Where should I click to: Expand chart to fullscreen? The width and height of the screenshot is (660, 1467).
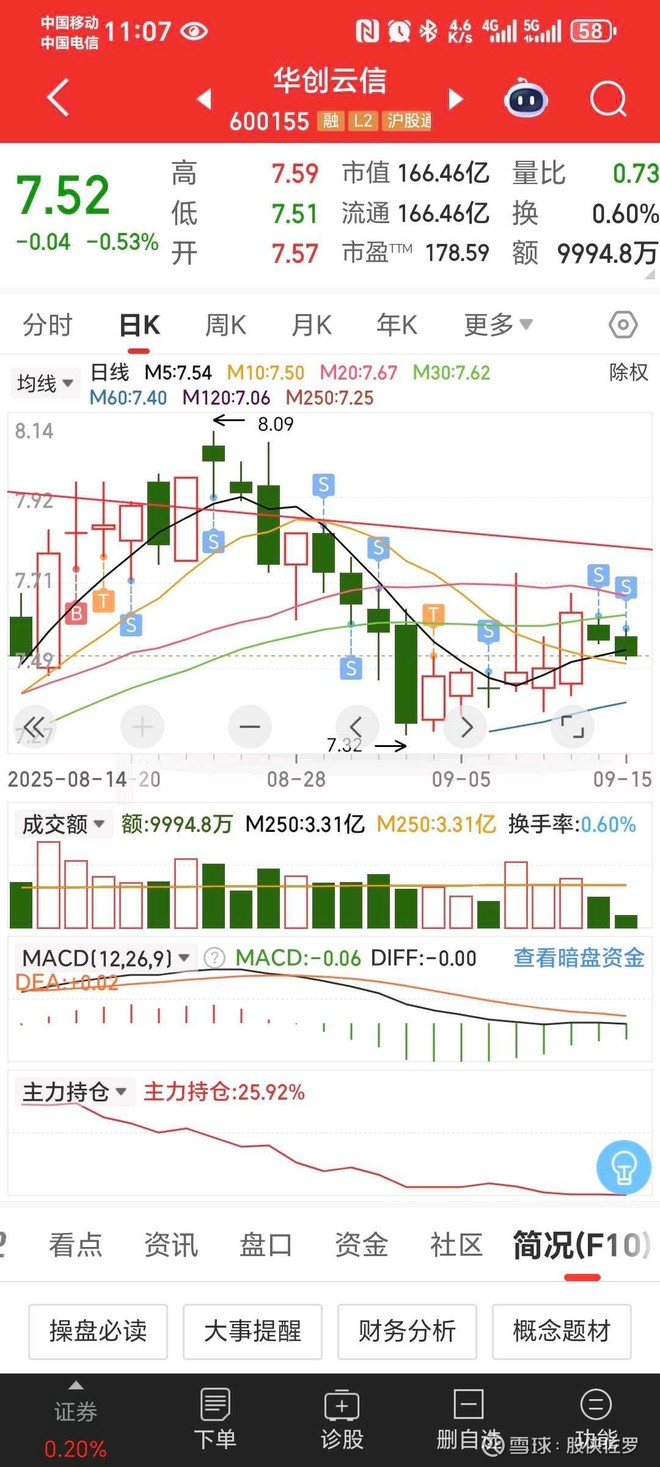pos(571,727)
